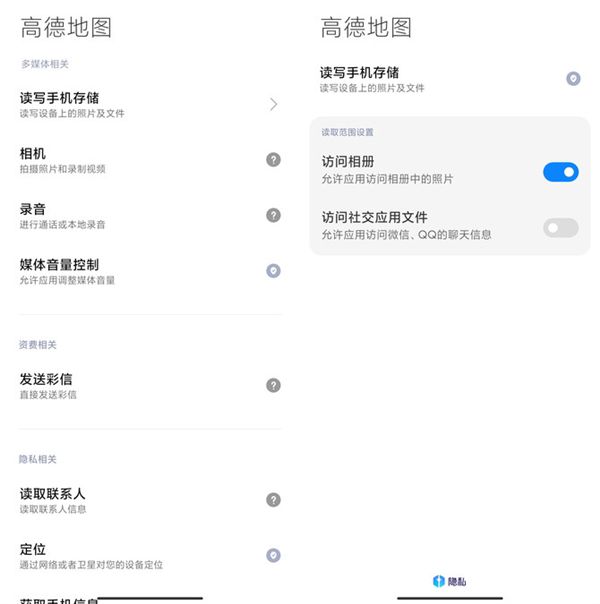Open the 相机 permission setting
This screenshot has width=600, height=604.
coord(150,160)
